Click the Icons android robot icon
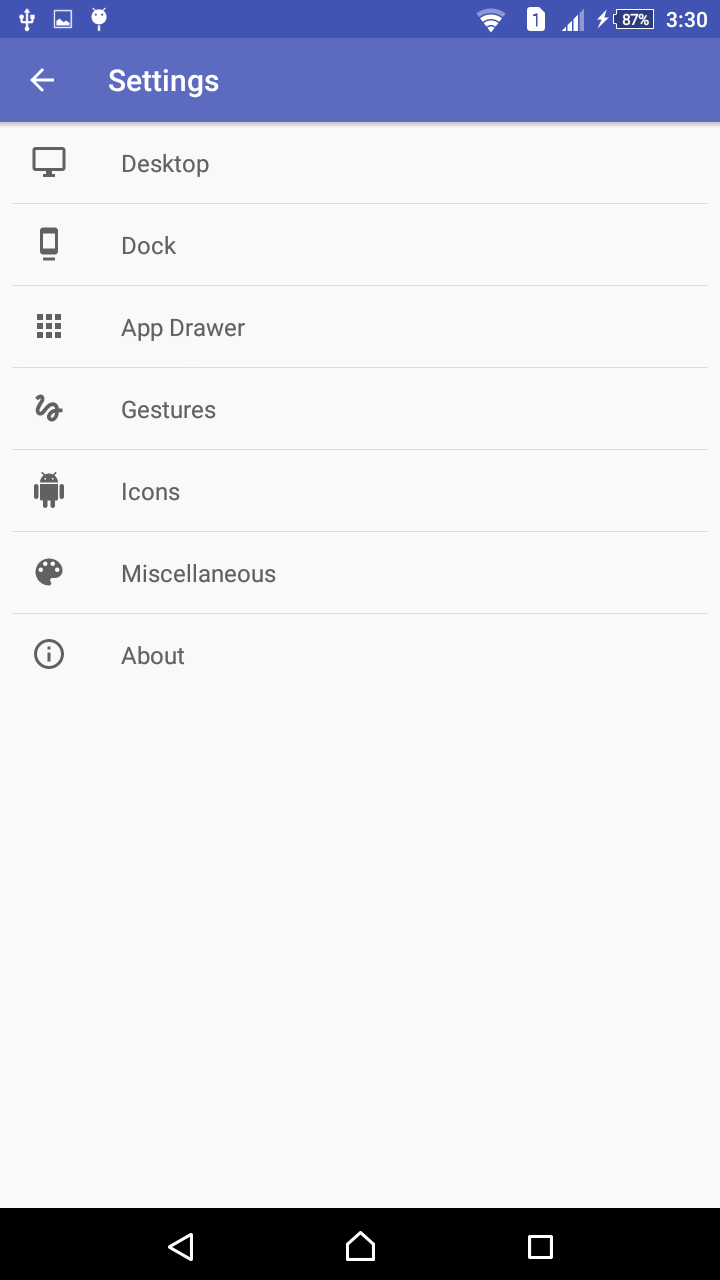This screenshot has width=720, height=1280. [48, 490]
